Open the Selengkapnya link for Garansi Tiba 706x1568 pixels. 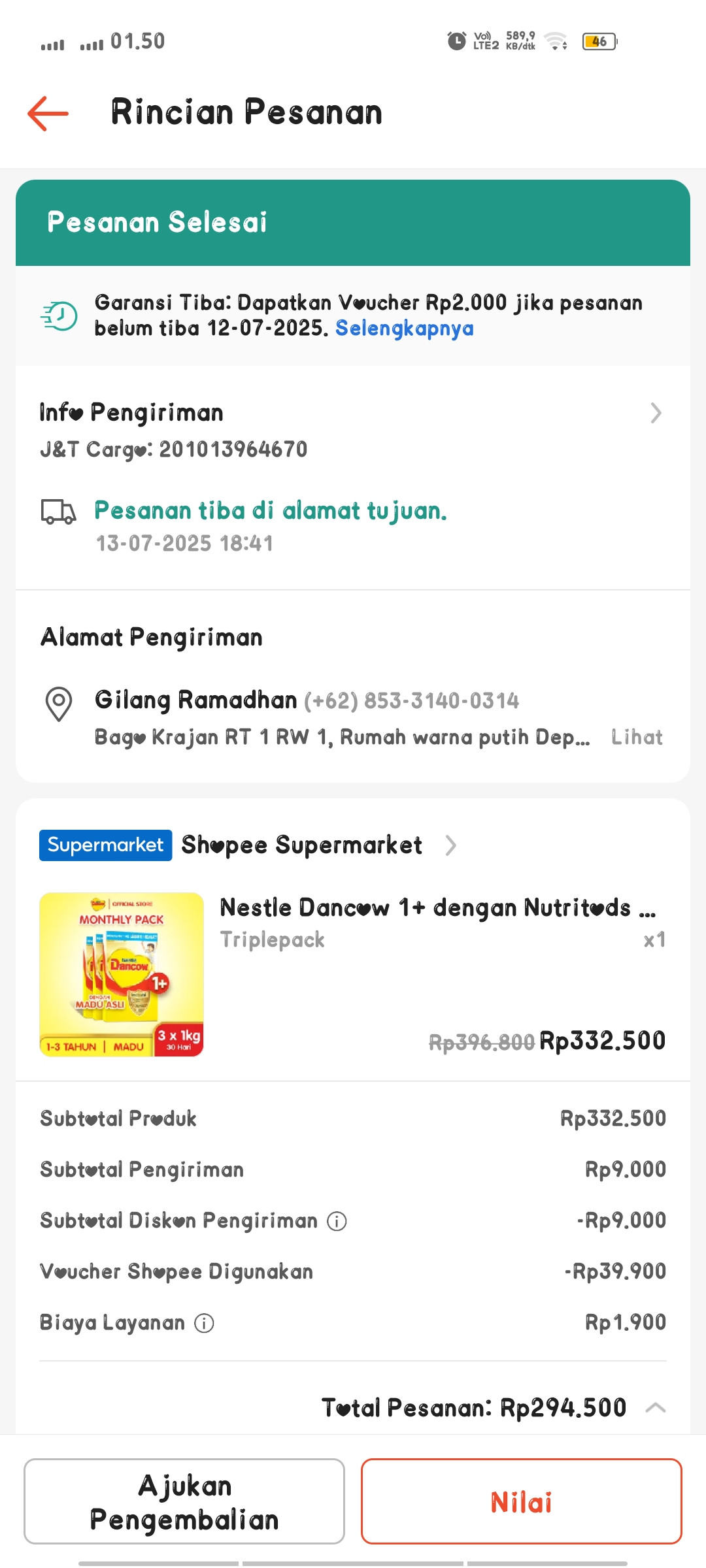(404, 328)
